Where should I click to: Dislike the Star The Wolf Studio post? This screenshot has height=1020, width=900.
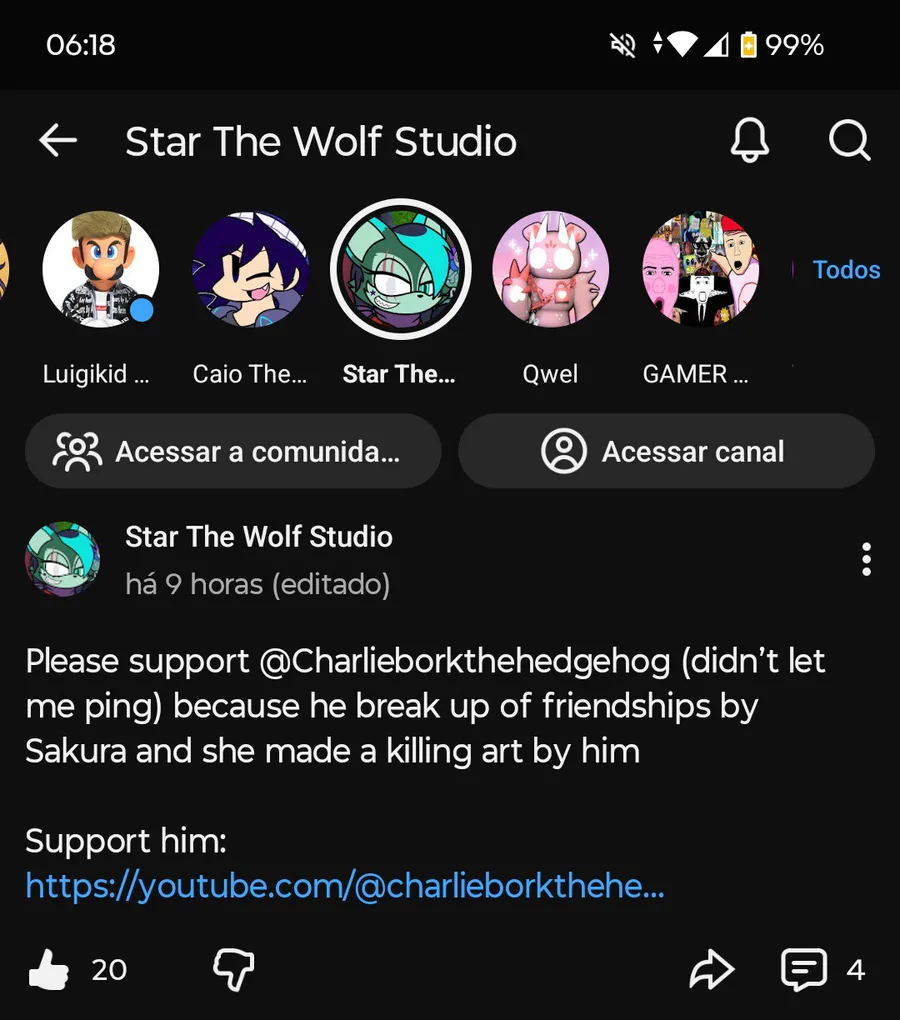click(x=234, y=970)
